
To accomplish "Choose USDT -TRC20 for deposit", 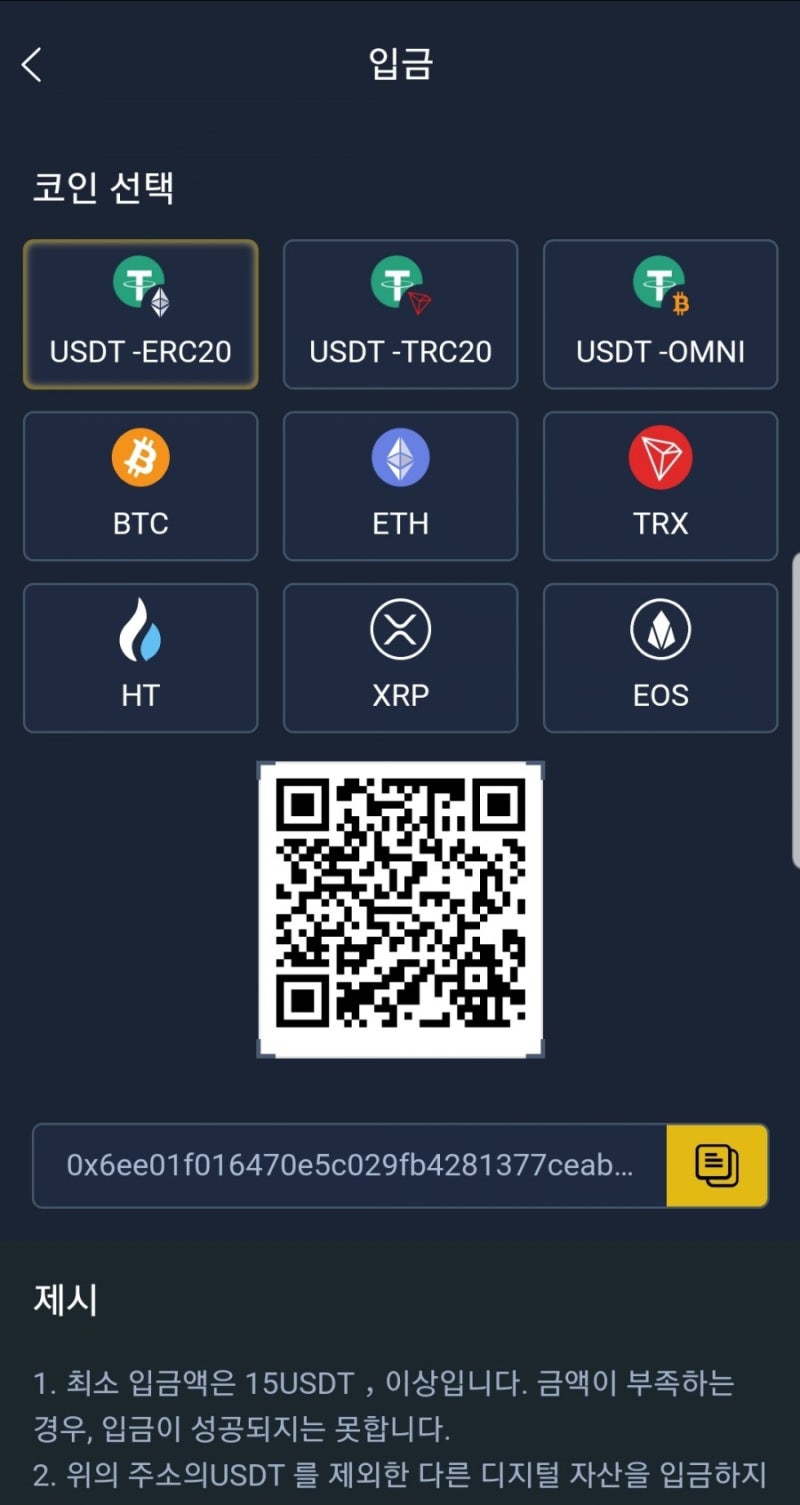I will 400,314.
